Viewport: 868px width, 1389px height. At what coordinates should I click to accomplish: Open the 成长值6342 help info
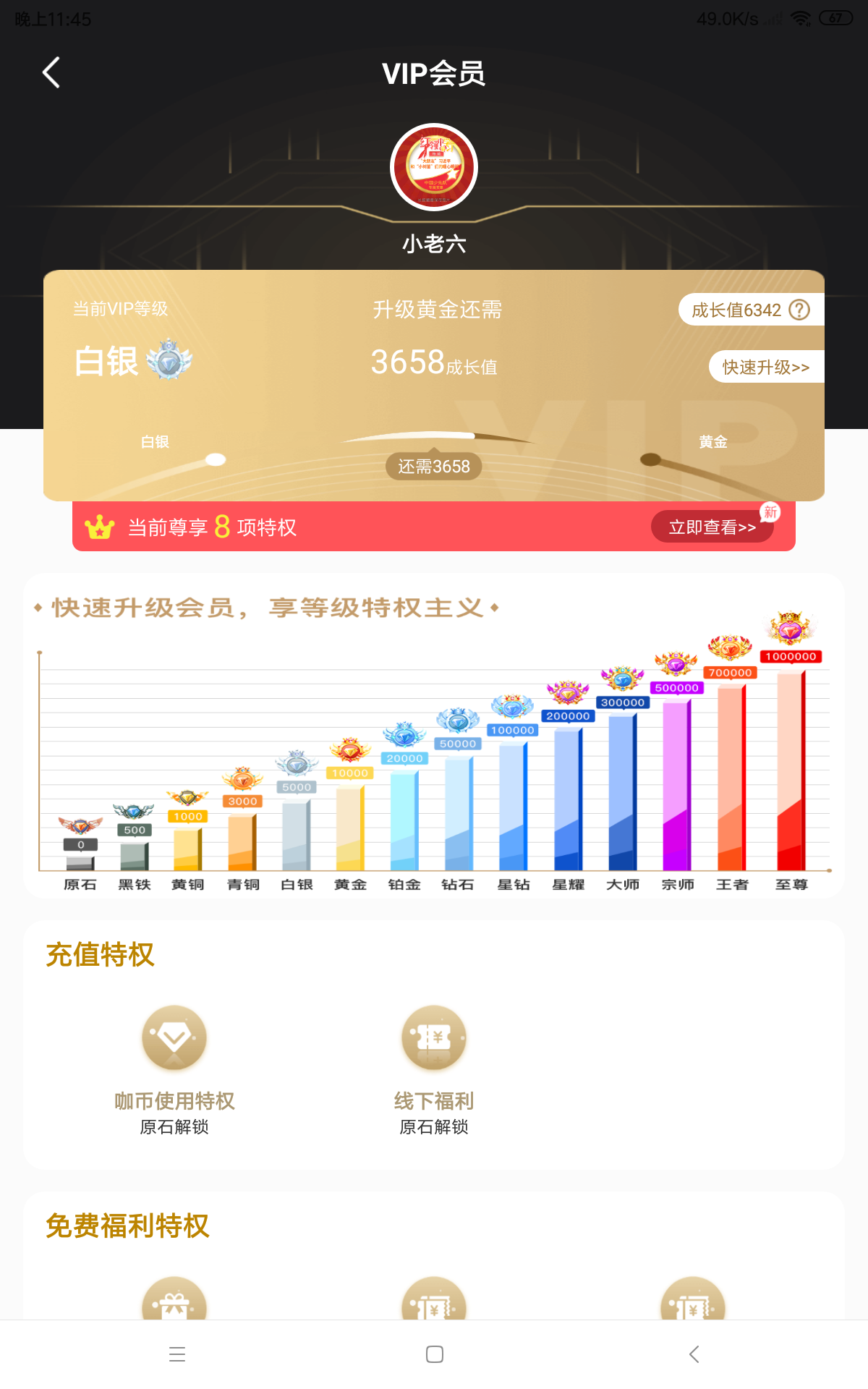pyautogui.click(x=799, y=310)
